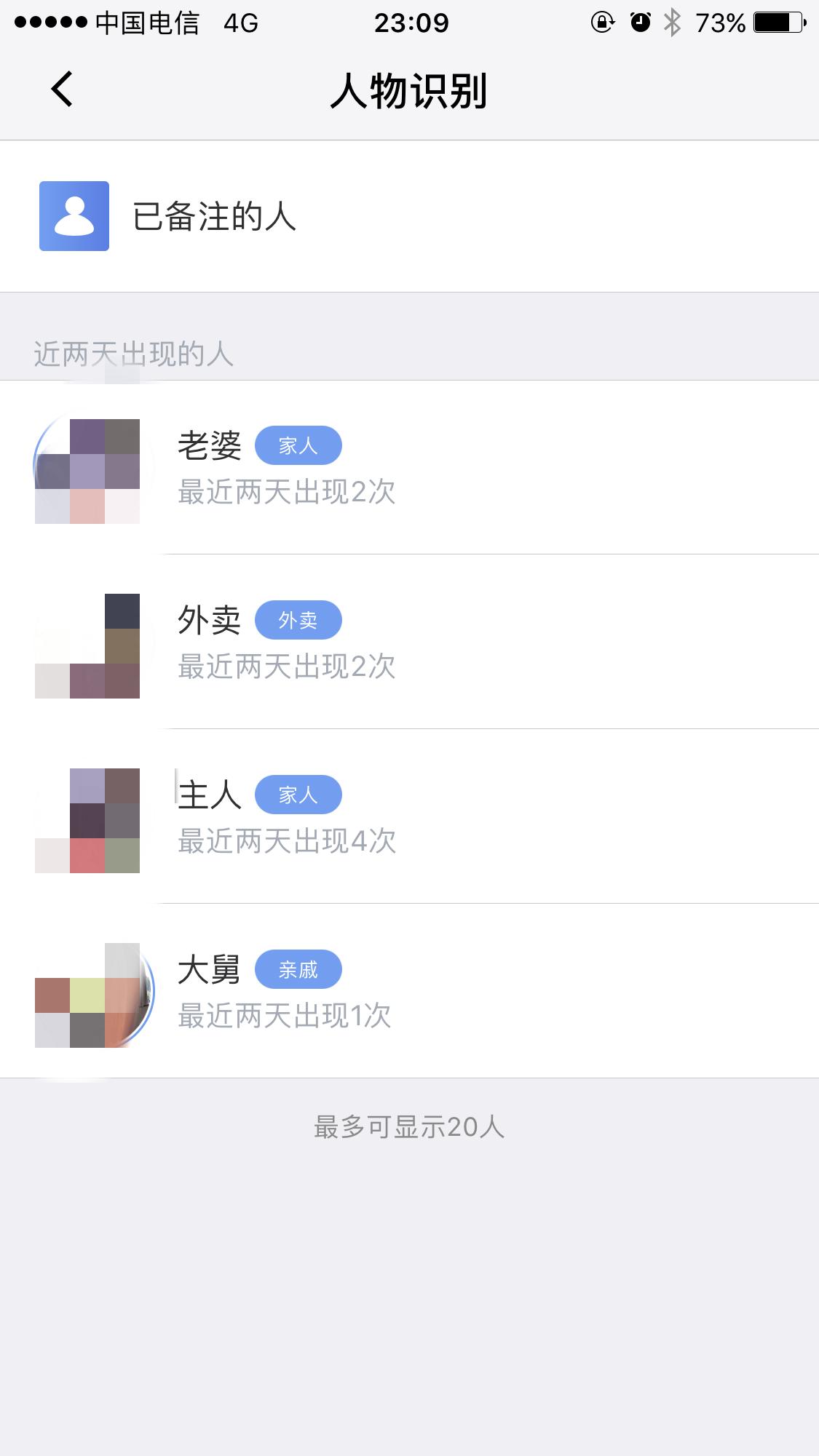Tap the 主人 profile picture
The width and height of the screenshot is (819, 1456).
87,819
